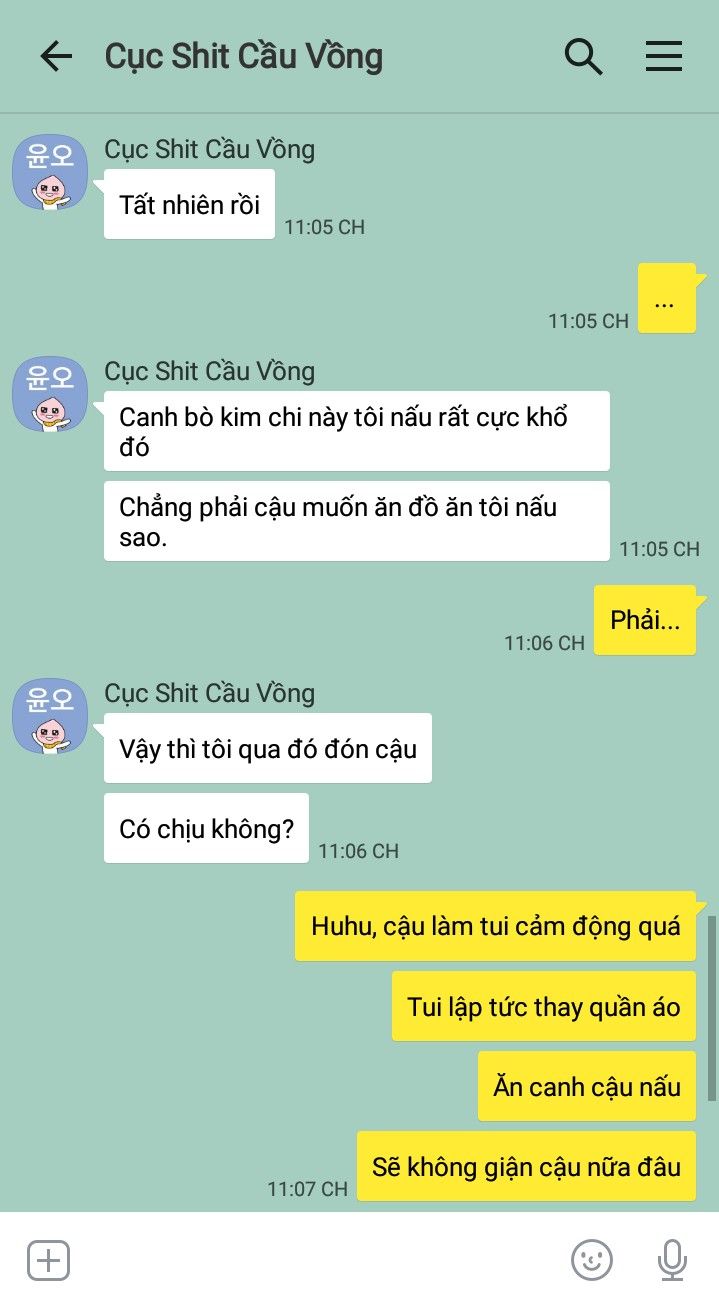Open the profile avatar beside 'Canh bò kim chi' message
The image size is (719, 1303).
tap(49, 395)
